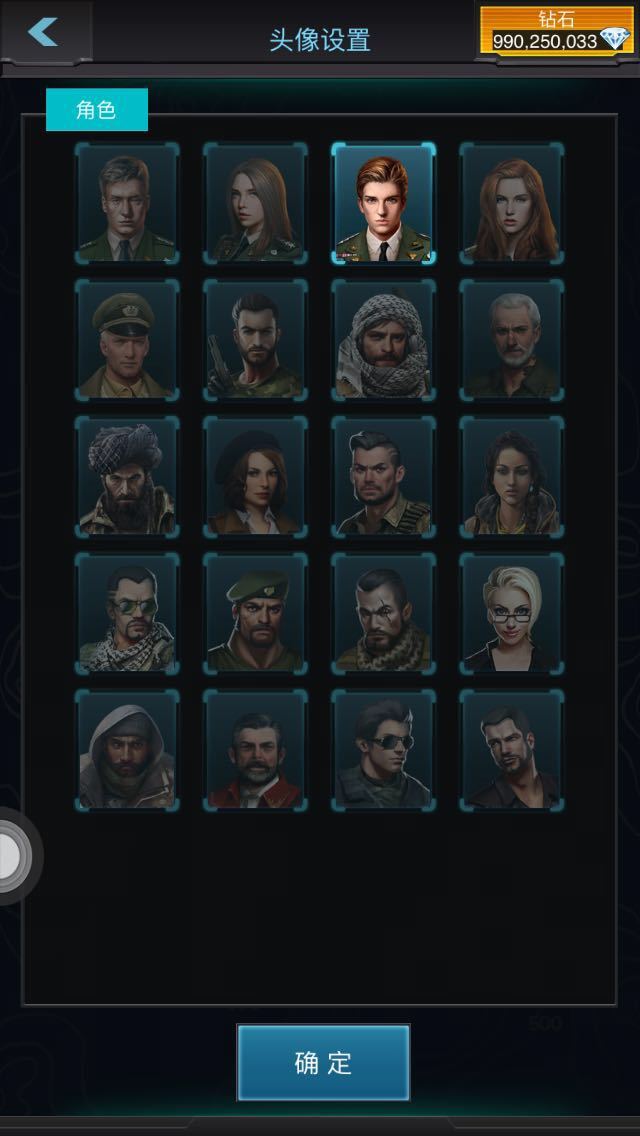Select the red-haired young man in tie
The image size is (640, 1136).
[x=383, y=203]
